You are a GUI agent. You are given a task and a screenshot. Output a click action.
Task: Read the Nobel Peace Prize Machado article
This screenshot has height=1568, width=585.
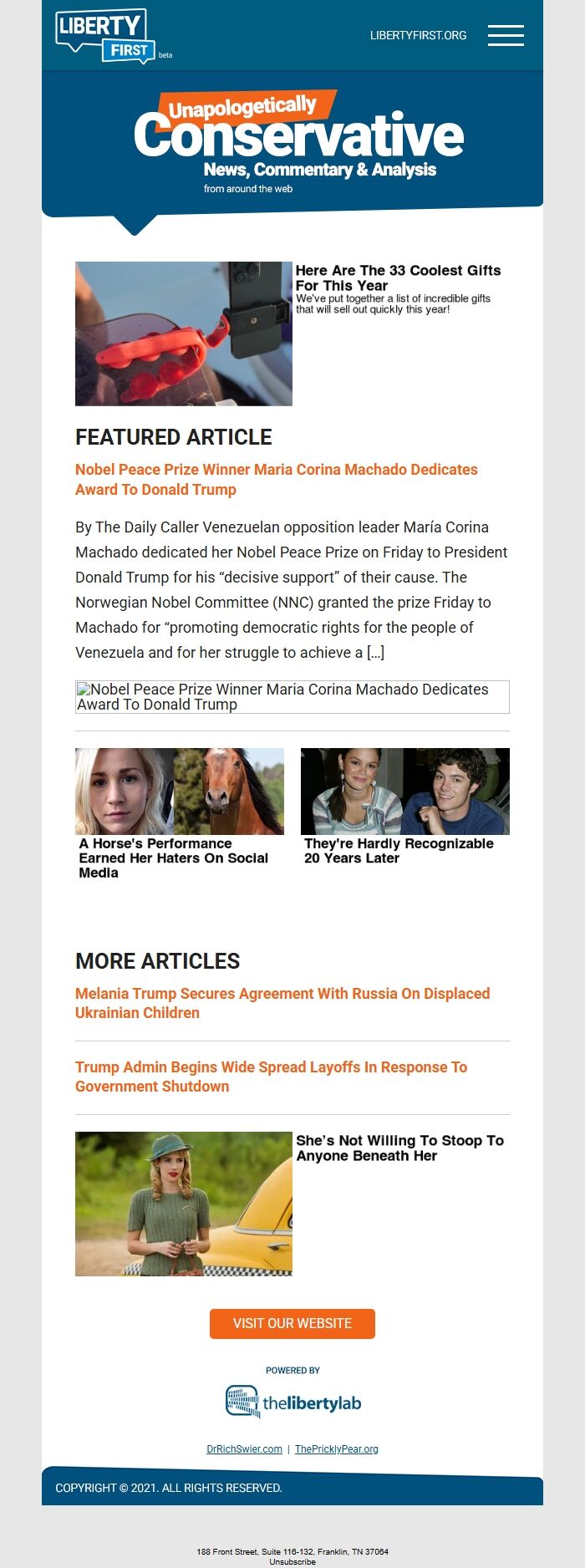coord(276,479)
